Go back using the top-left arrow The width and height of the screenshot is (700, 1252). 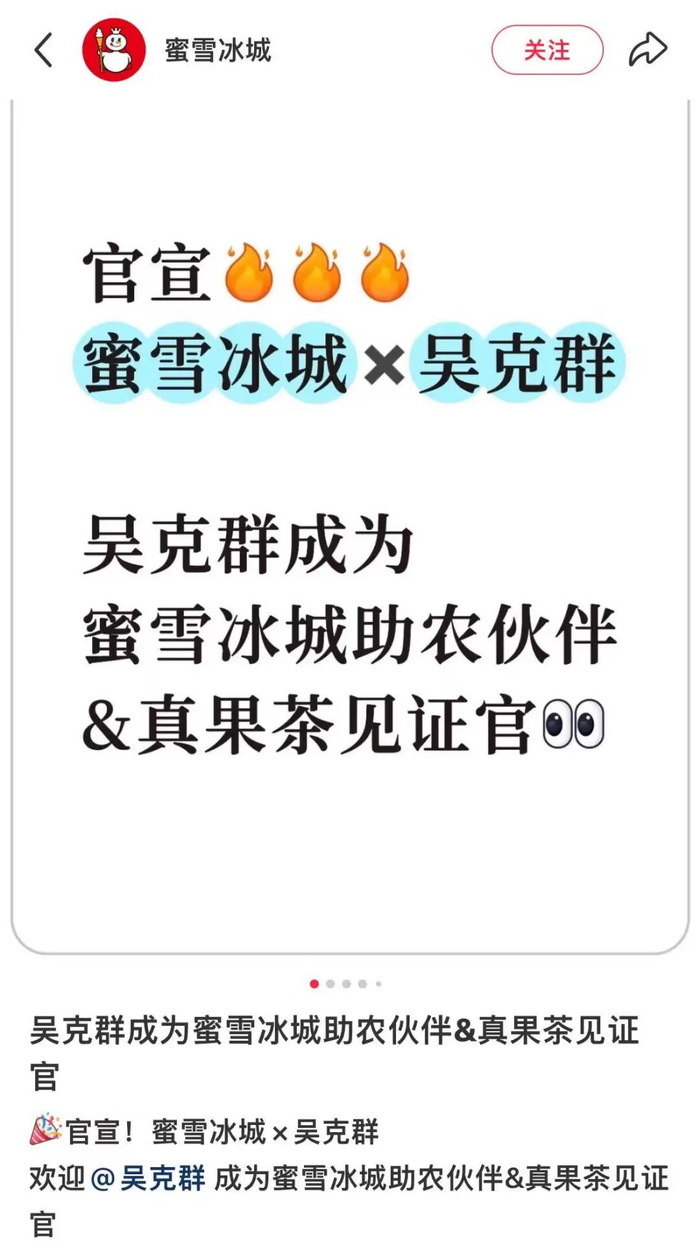(x=43, y=49)
